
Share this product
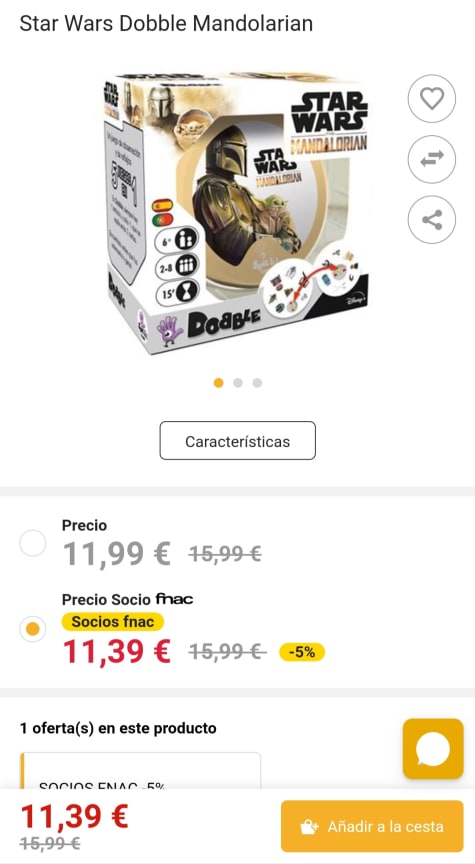coord(431,220)
